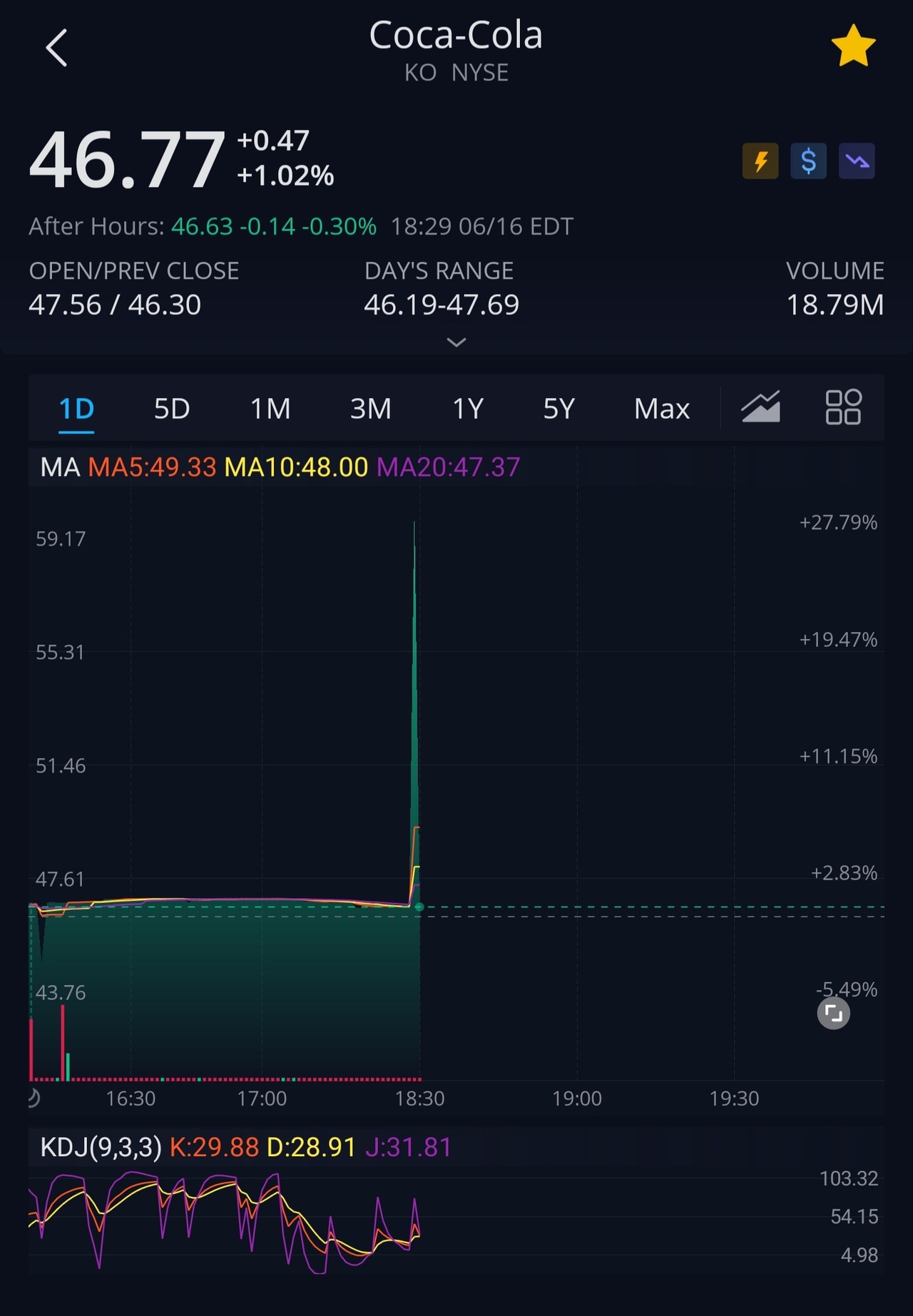Screen dimensions: 913x1316
Task: Toggle the watchlist favorite star
Action: 853,46
